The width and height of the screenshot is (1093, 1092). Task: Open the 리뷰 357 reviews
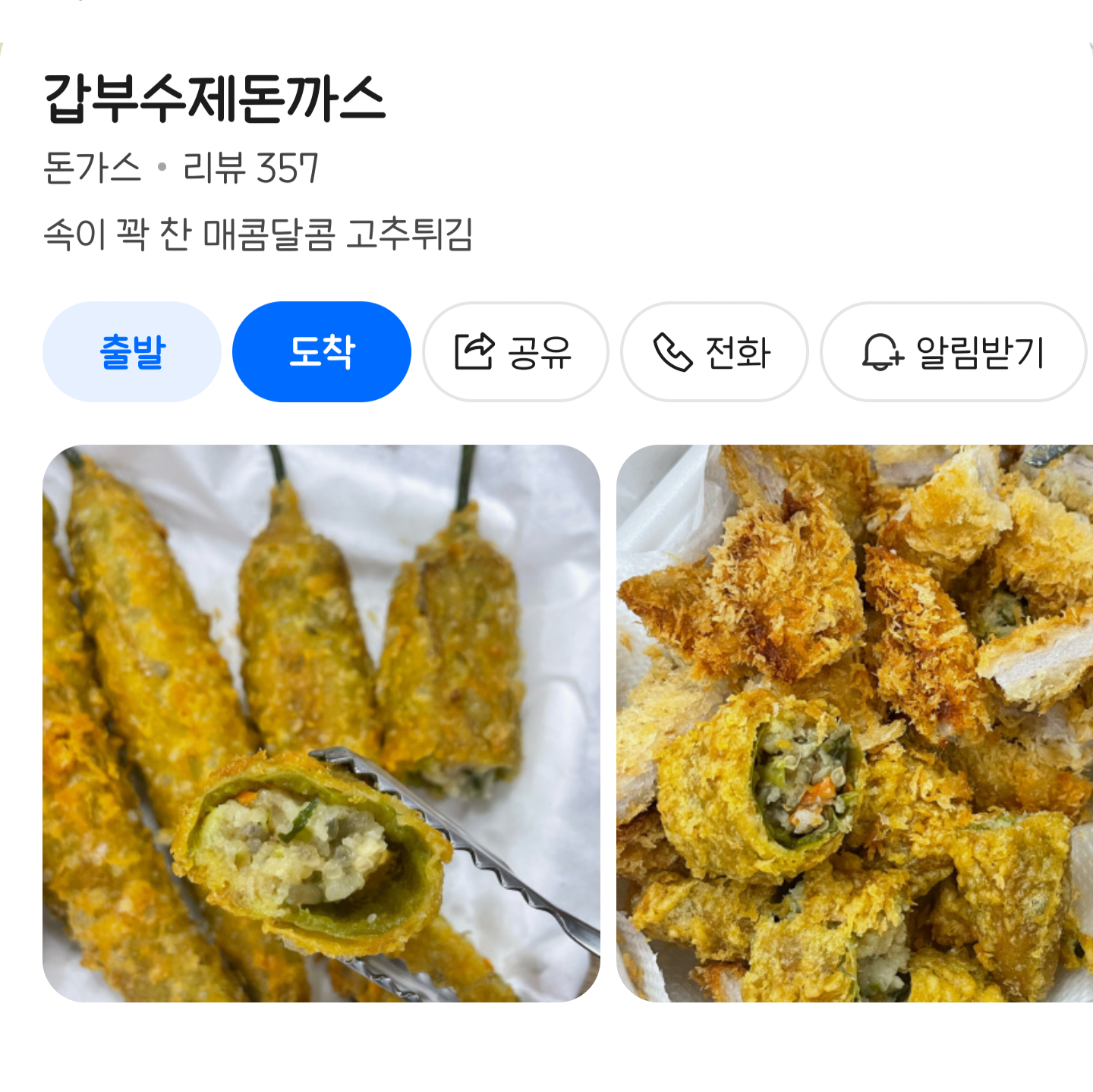(x=250, y=168)
